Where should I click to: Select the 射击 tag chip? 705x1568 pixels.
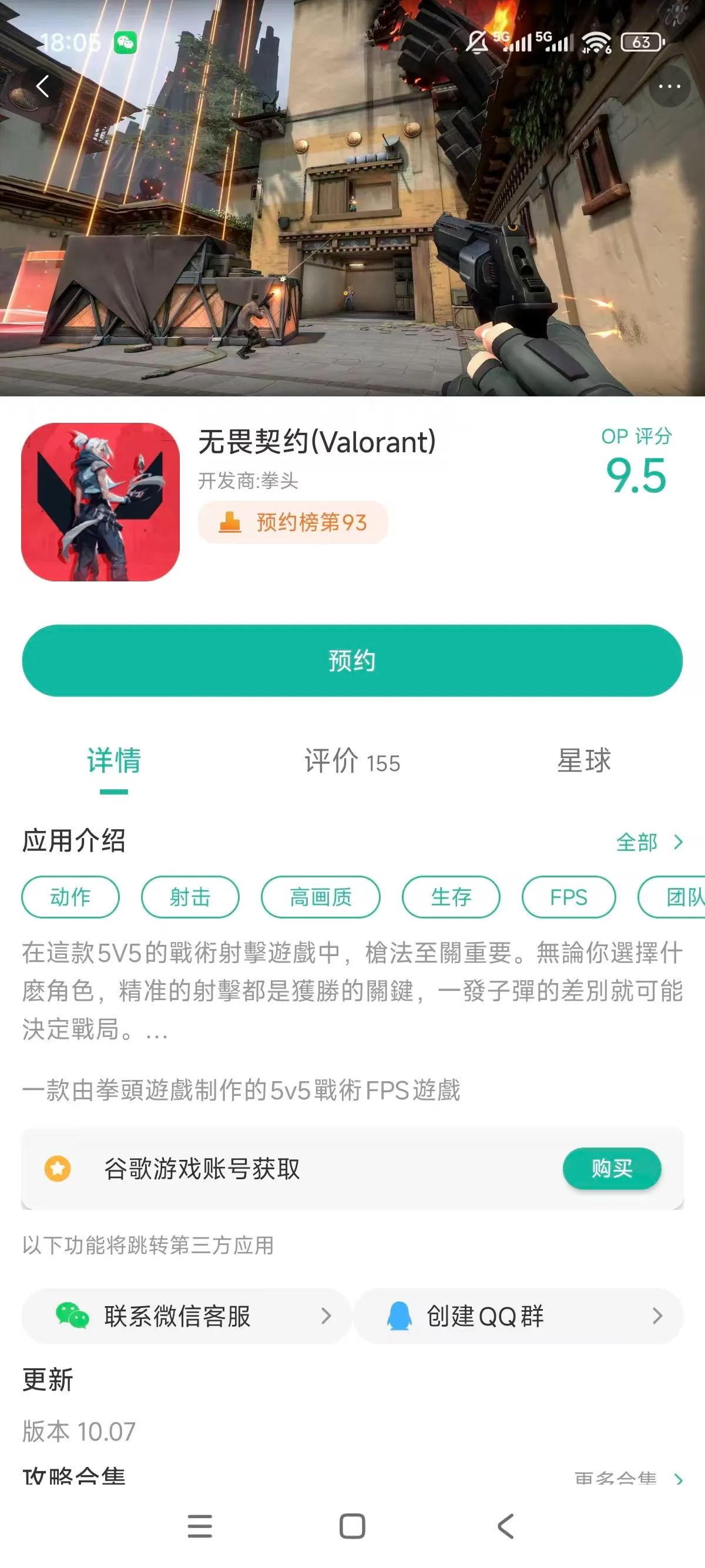pos(189,897)
